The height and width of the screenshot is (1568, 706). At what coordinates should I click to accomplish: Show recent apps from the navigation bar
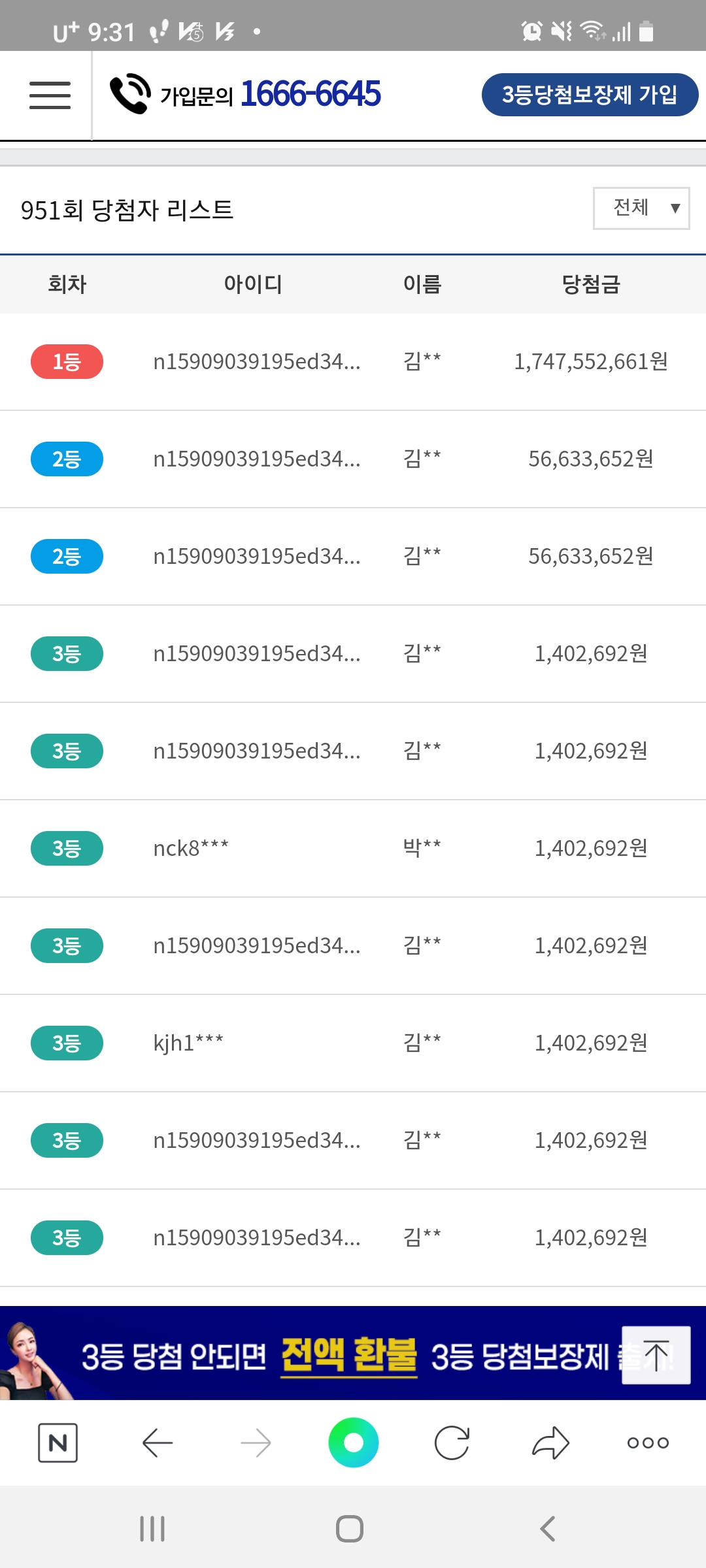pyautogui.click(x=152, y=1529)
